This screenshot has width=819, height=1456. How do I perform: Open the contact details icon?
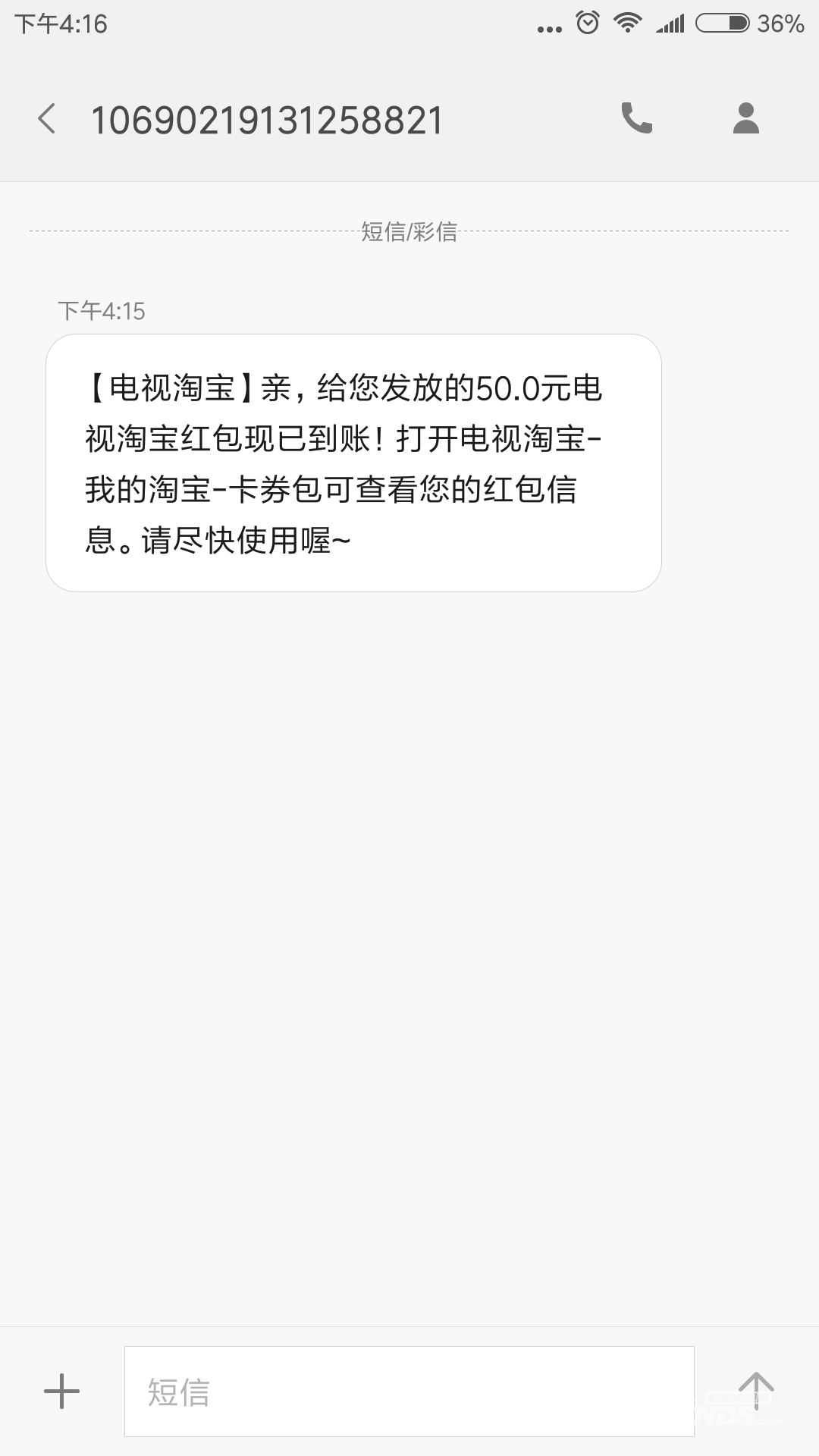pos(746,118)
